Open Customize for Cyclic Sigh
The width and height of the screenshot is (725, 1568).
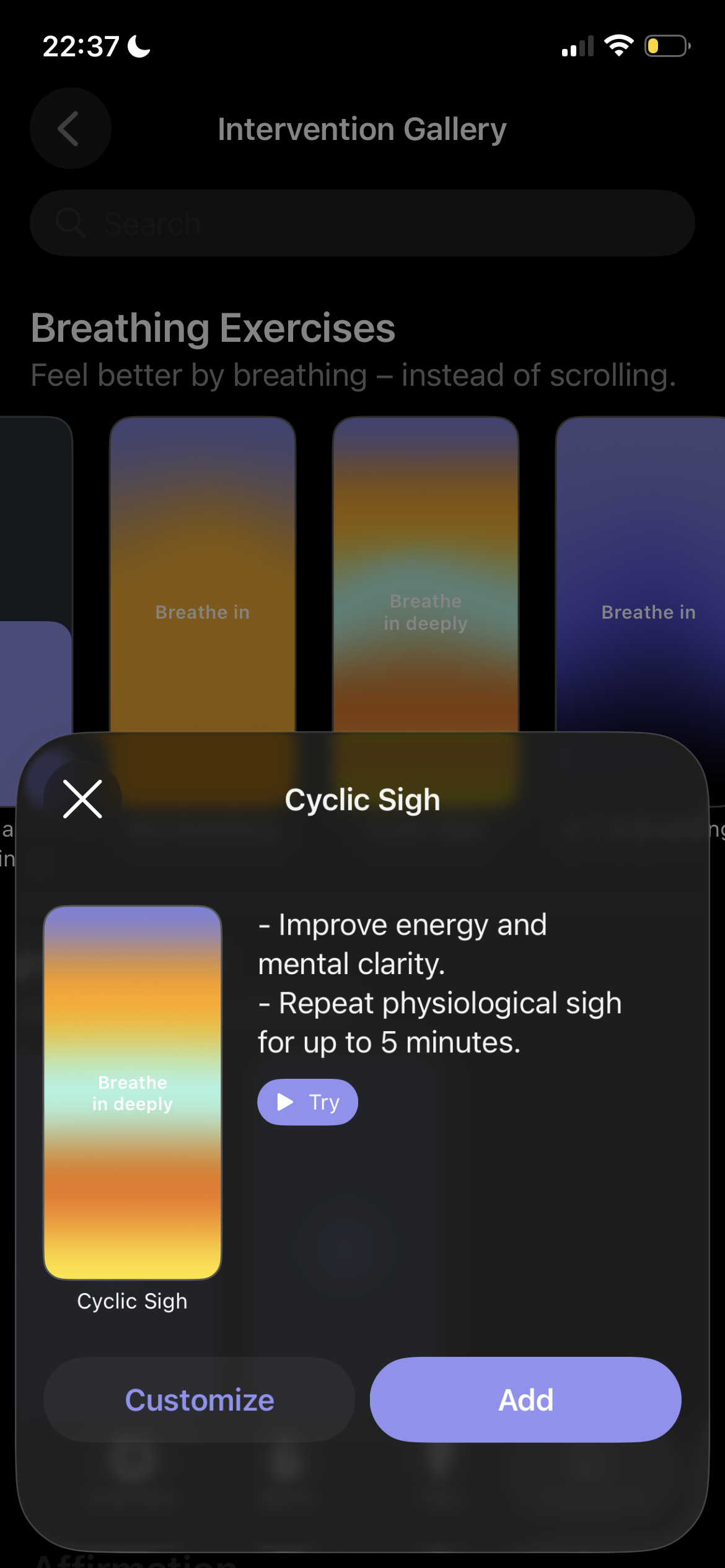click(x=199, y=1400)
